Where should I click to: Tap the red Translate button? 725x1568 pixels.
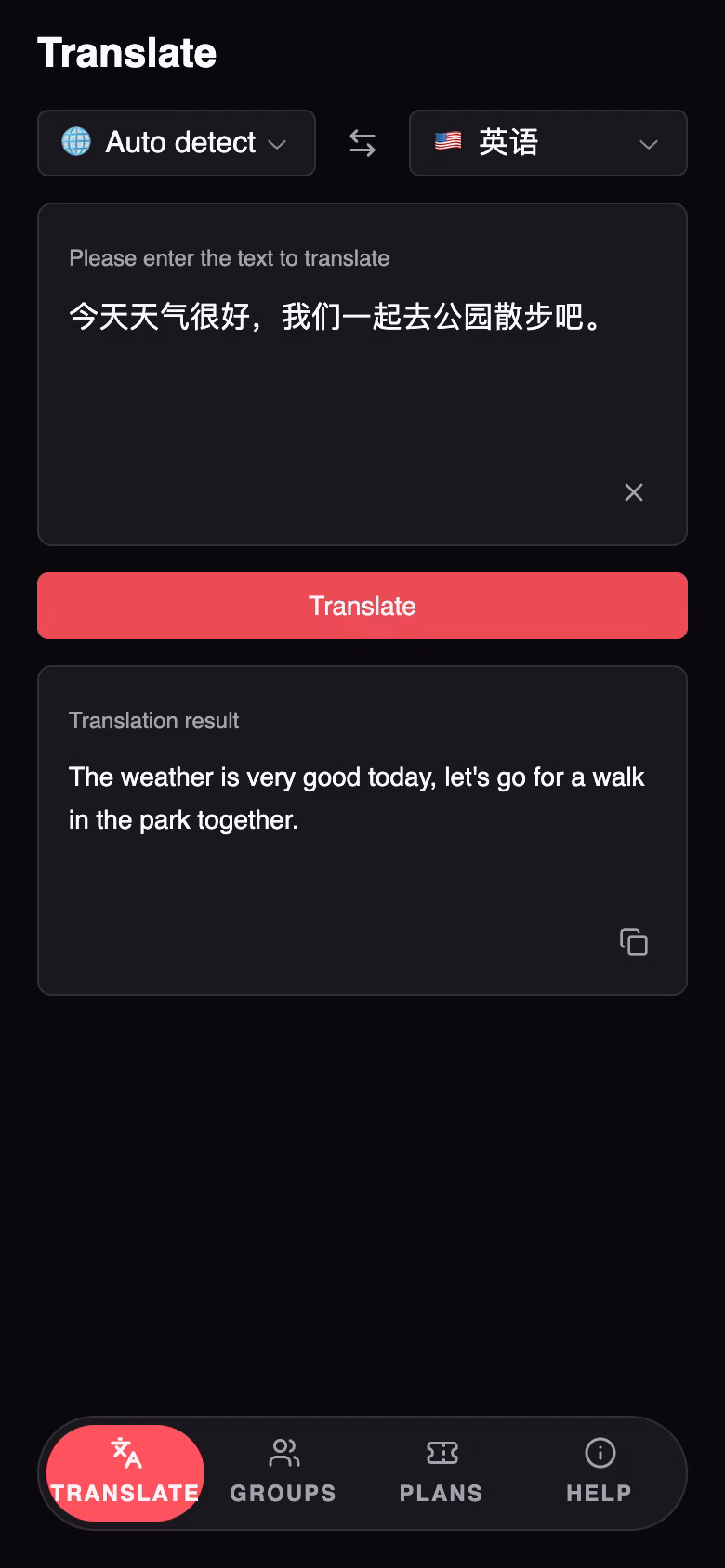tap(362, 606)
